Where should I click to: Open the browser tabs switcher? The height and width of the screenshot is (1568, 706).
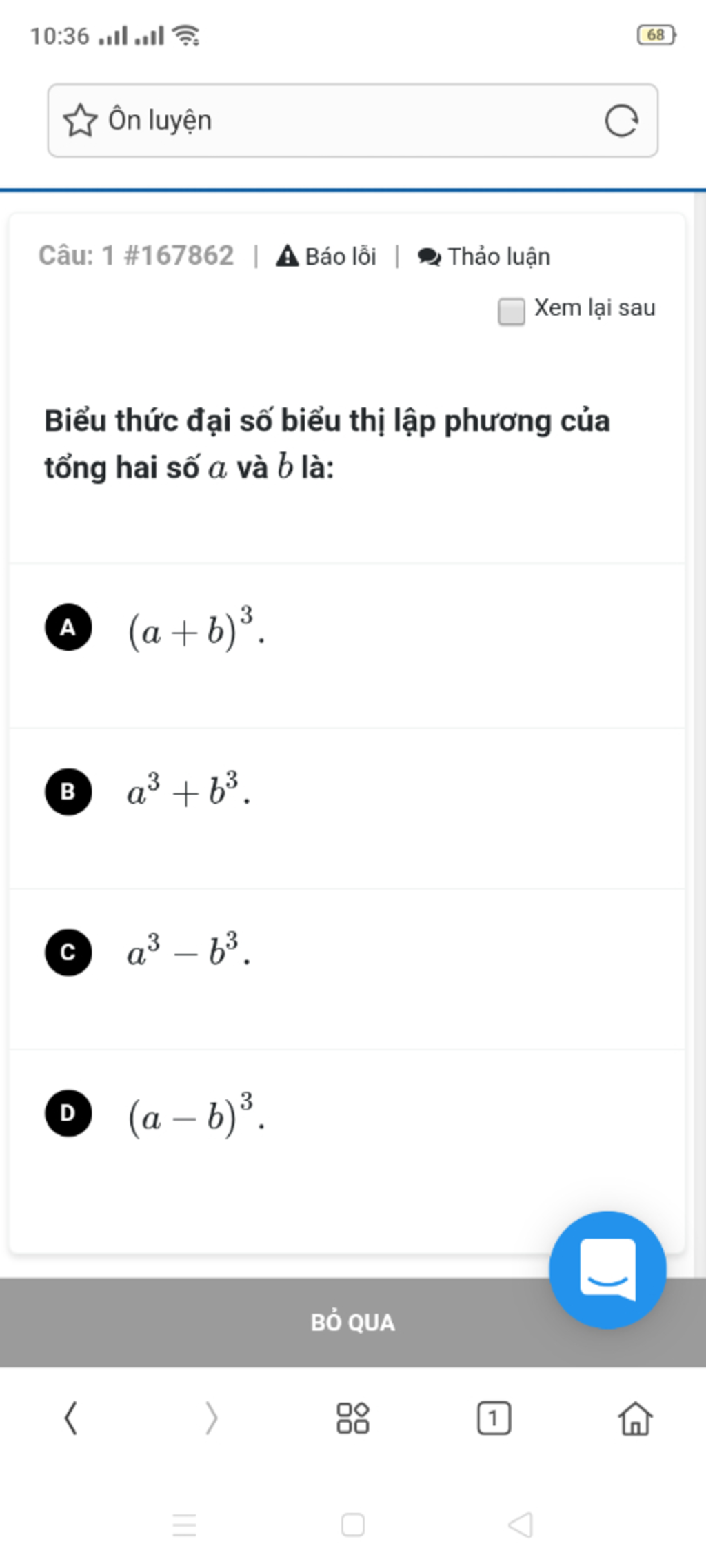[494, 1418]
